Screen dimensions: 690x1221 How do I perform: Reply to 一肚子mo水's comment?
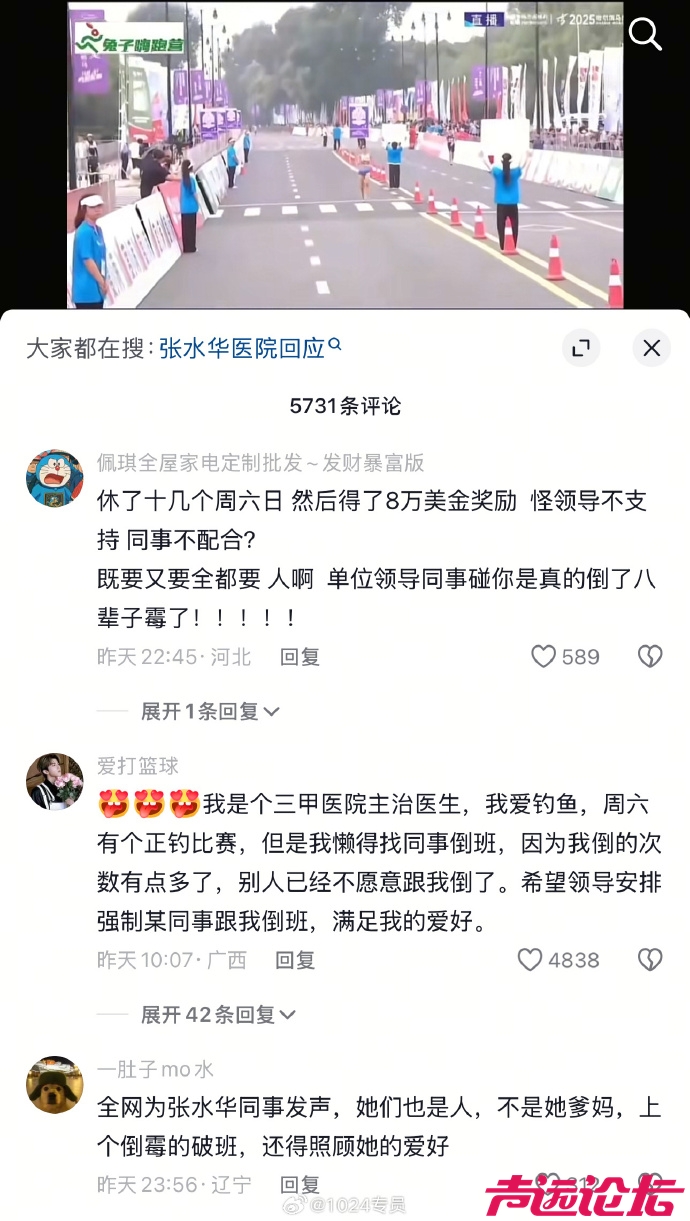coord(299,1185)
